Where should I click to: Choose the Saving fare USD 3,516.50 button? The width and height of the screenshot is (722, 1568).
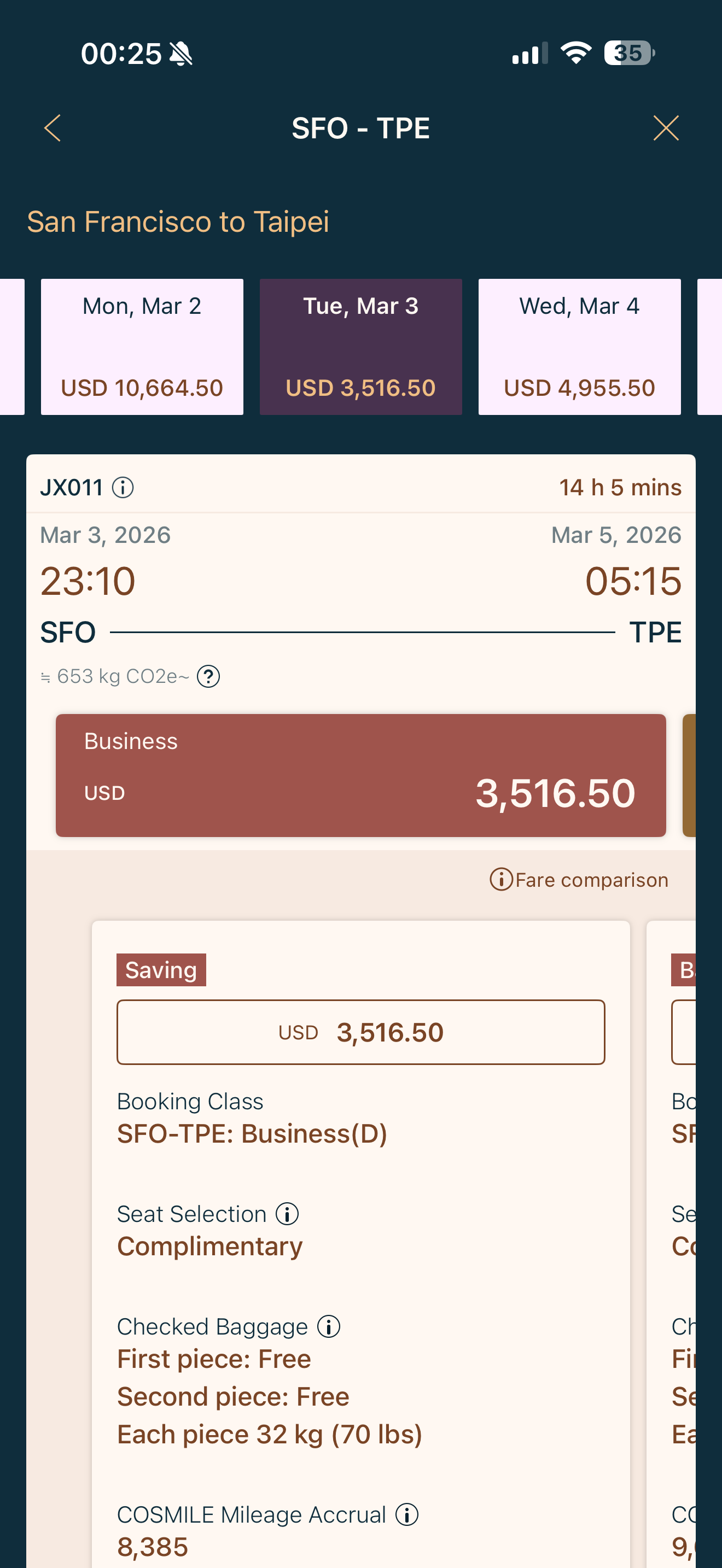[x=360, y=1032]
